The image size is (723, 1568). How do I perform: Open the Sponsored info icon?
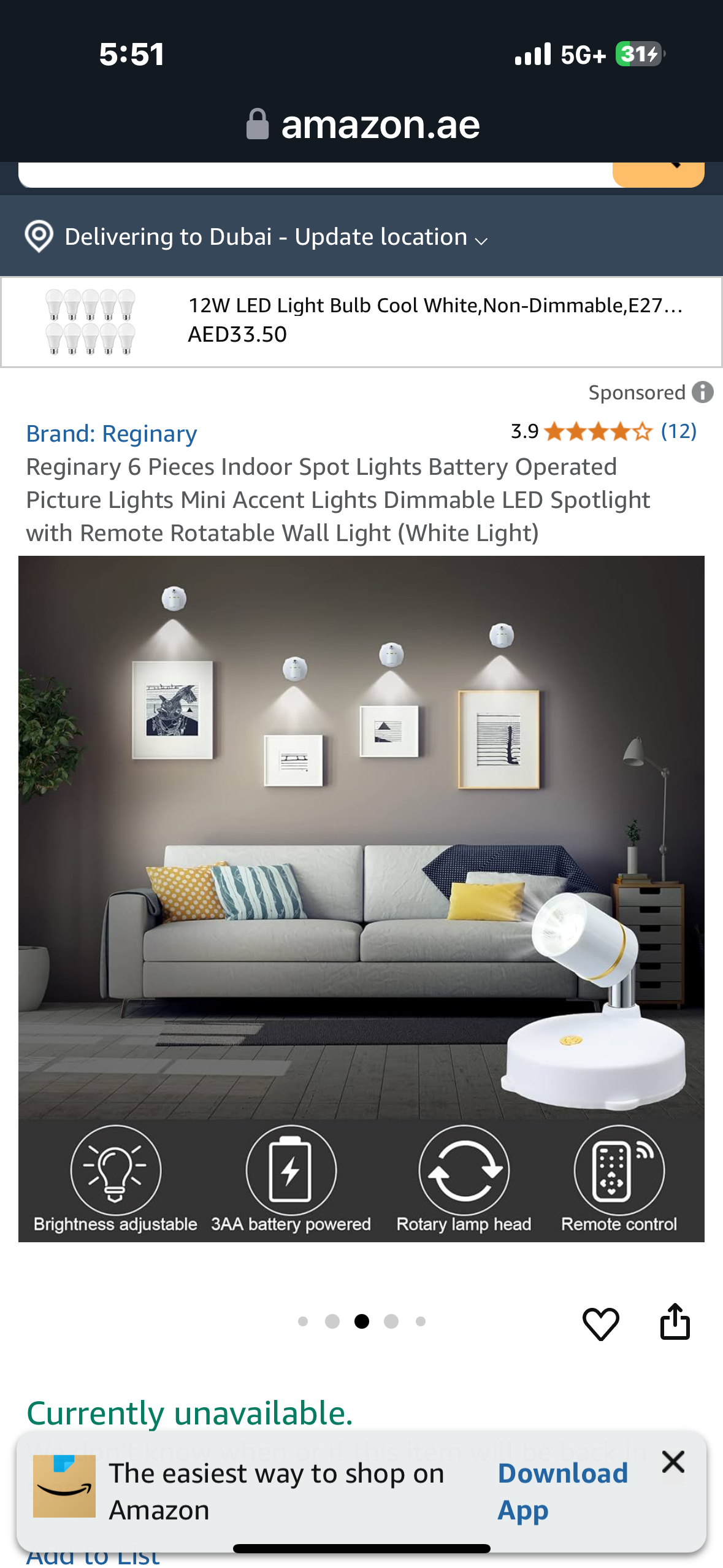702,392
